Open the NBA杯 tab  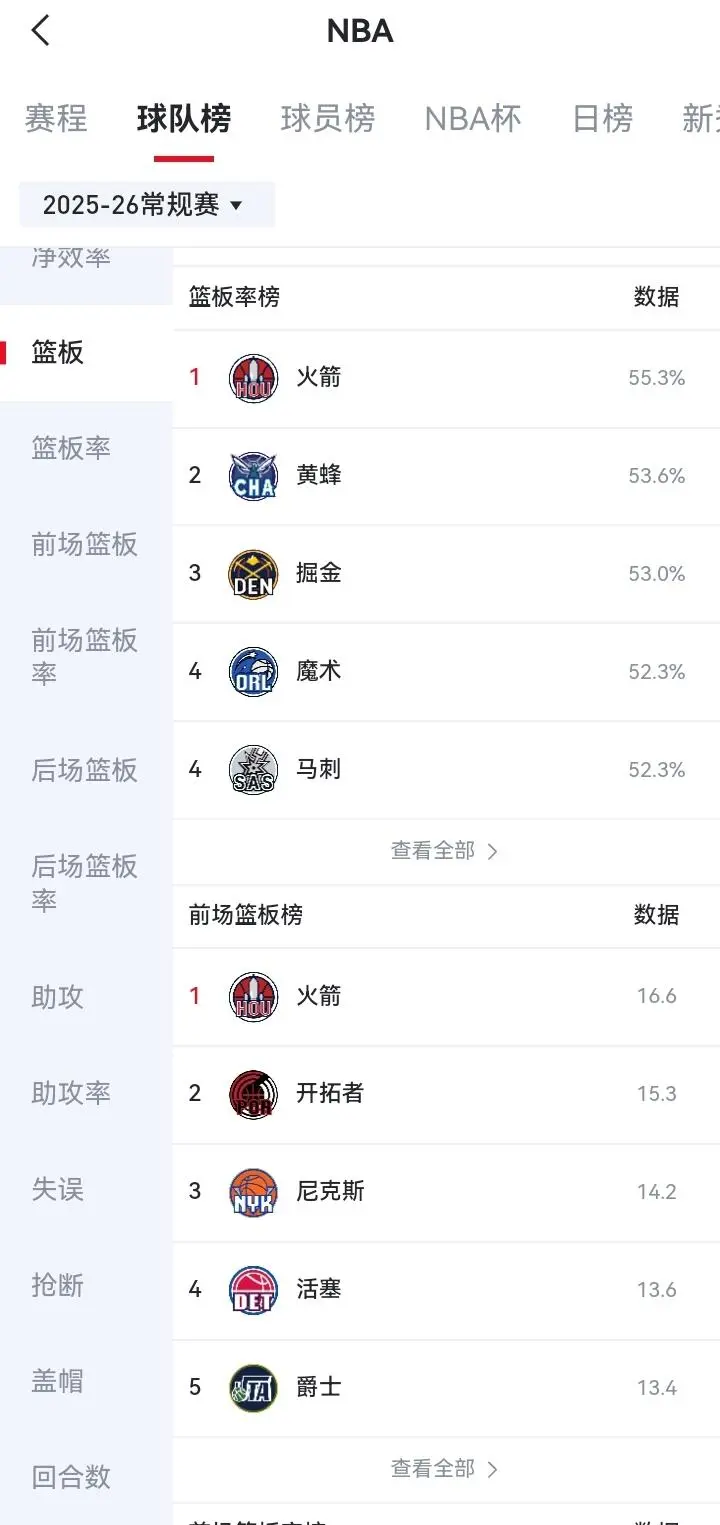click(x=473, y=119)
